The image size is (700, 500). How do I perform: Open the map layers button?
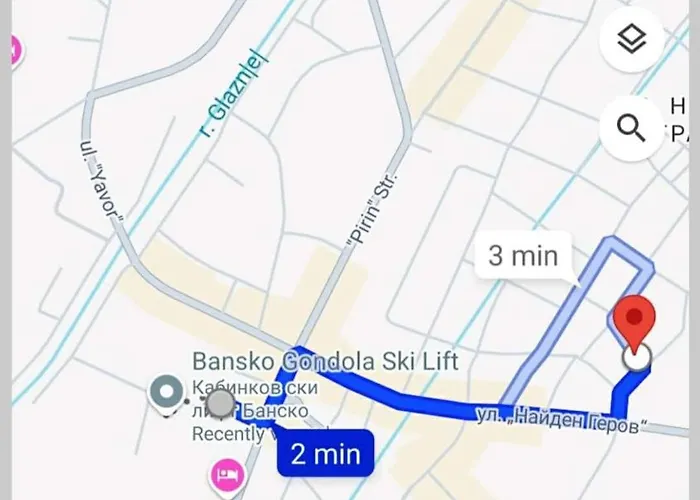[632, 40]
